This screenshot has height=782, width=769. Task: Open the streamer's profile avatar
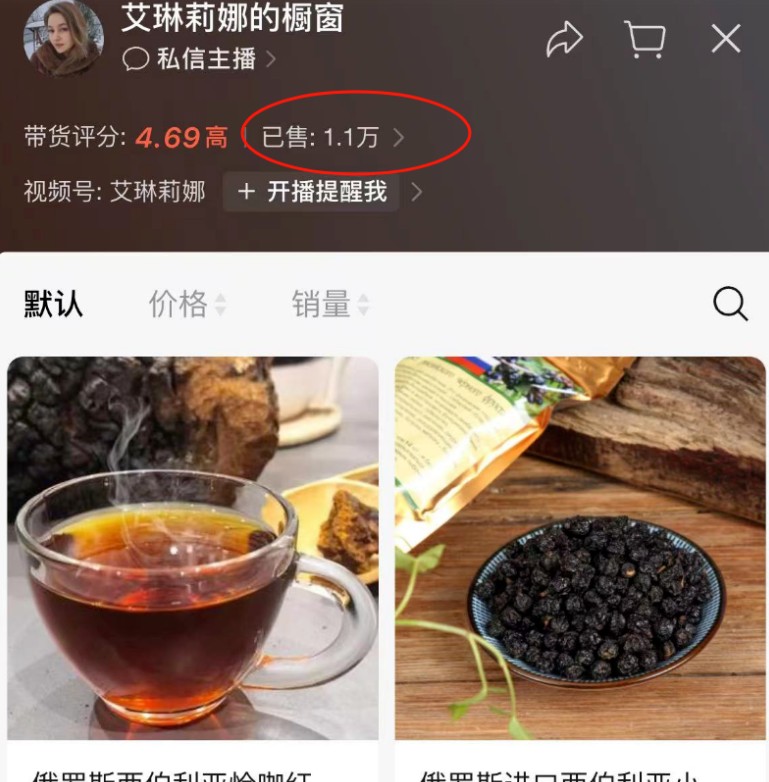pyautogui.click(x=64, y=37)
